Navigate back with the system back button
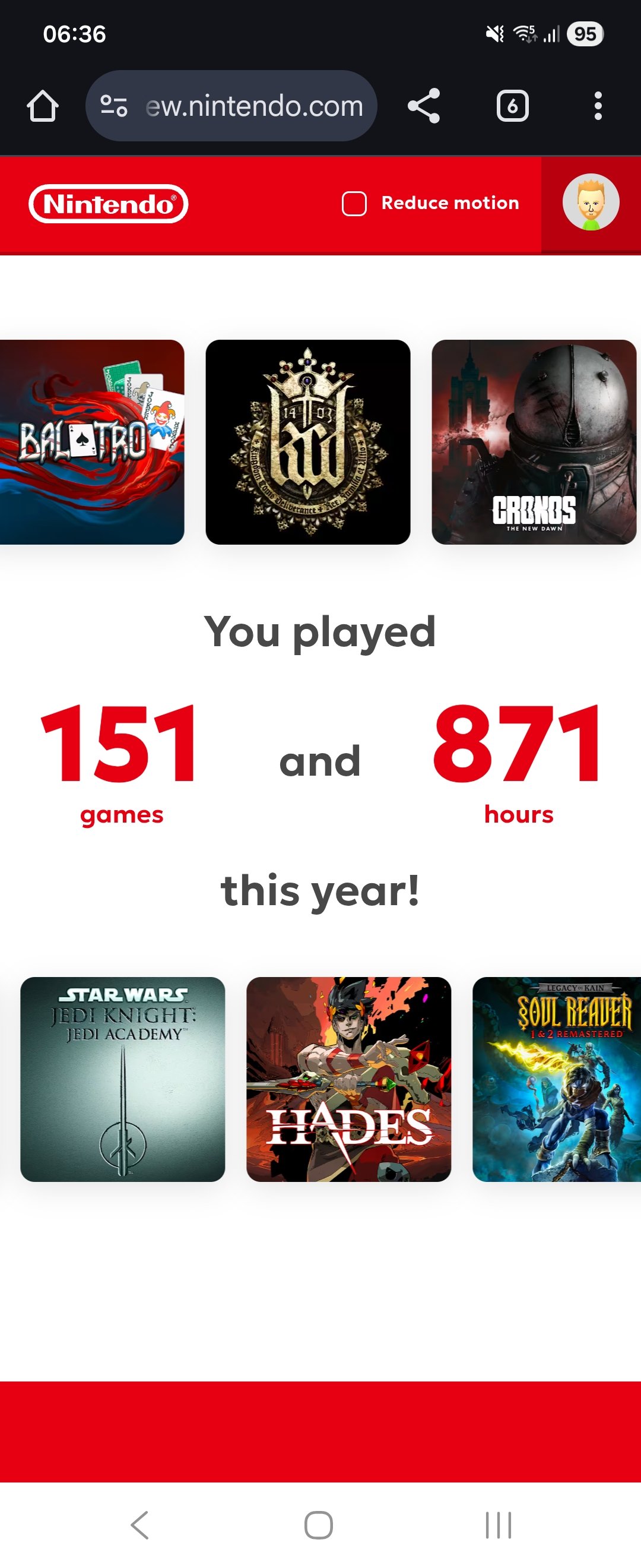This screenshot has height=1568, width=641. pyautogui.click(x=140, y=1525)
